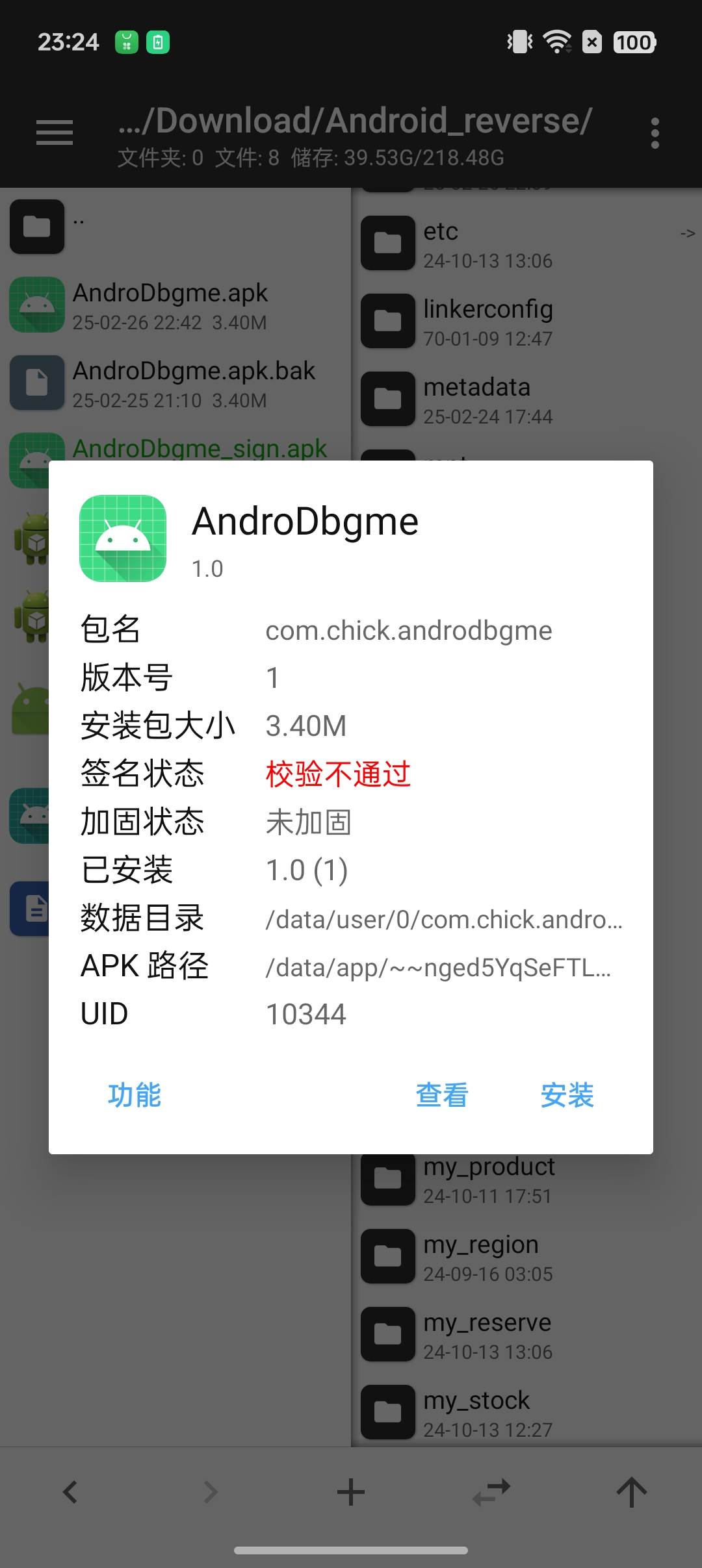Click the add (+) icon at bottom

350,1491
